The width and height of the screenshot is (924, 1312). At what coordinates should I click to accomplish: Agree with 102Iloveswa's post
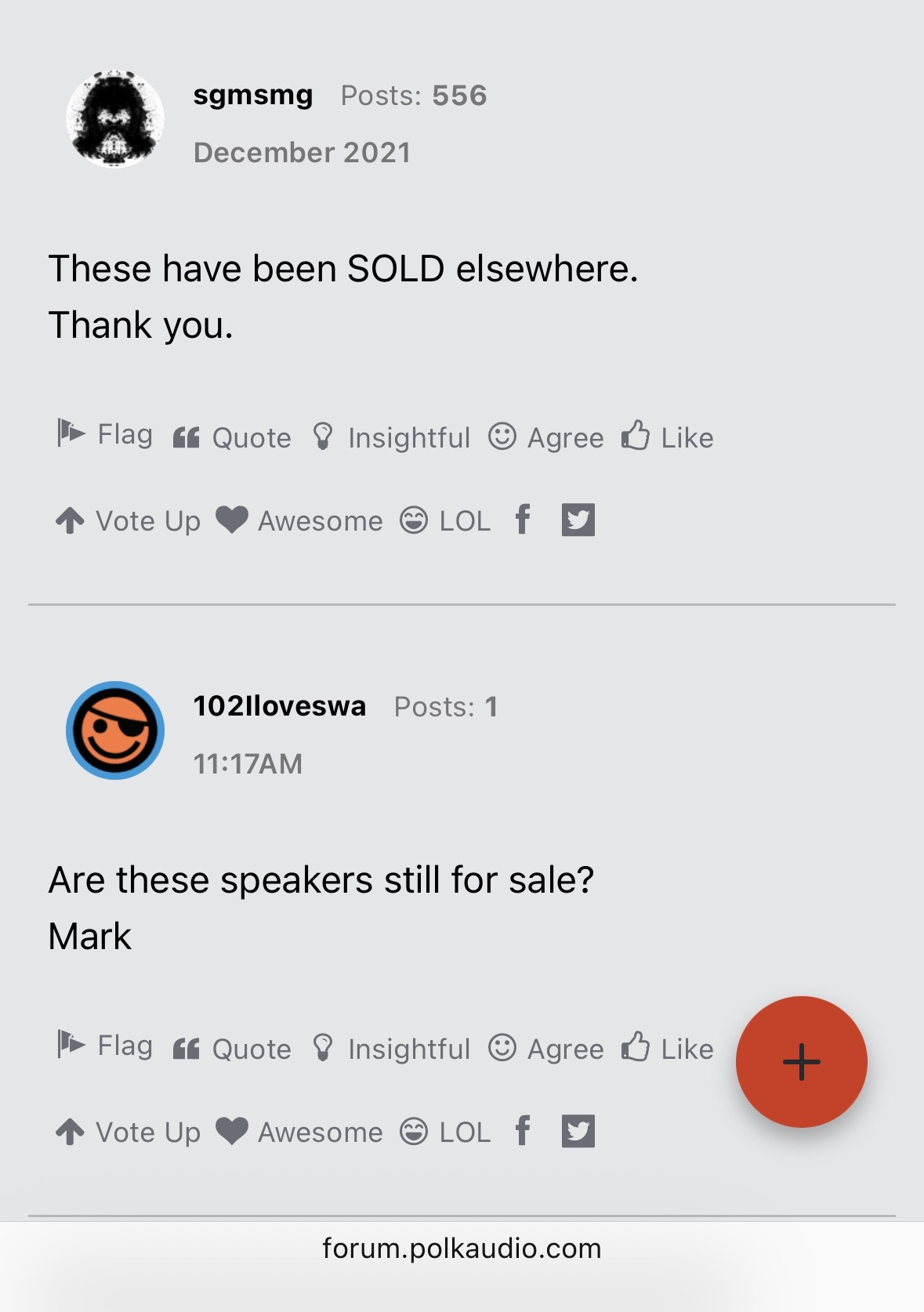[x=546, y=1049]
